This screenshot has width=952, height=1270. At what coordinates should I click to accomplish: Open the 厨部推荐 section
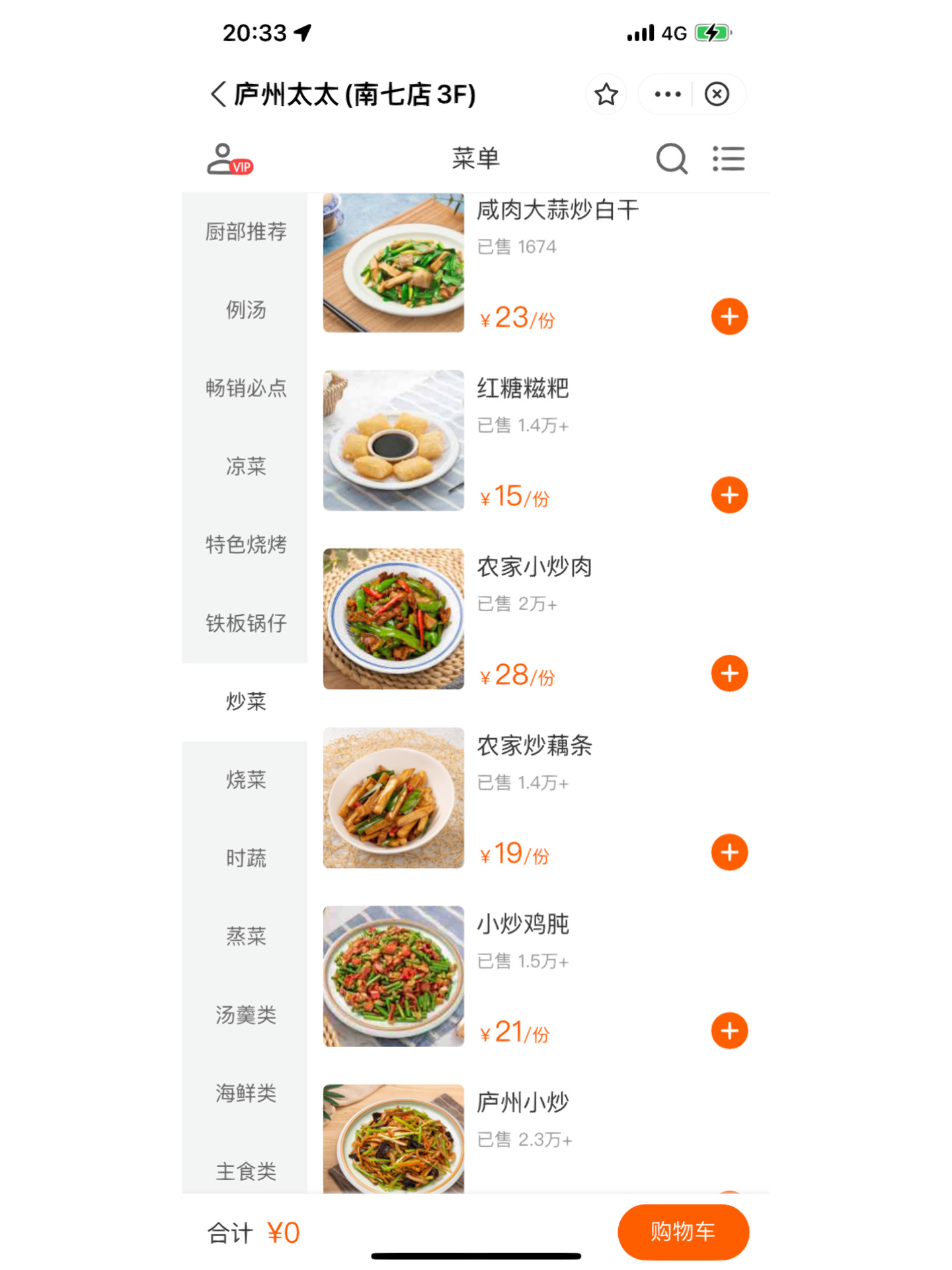[246, 232]
